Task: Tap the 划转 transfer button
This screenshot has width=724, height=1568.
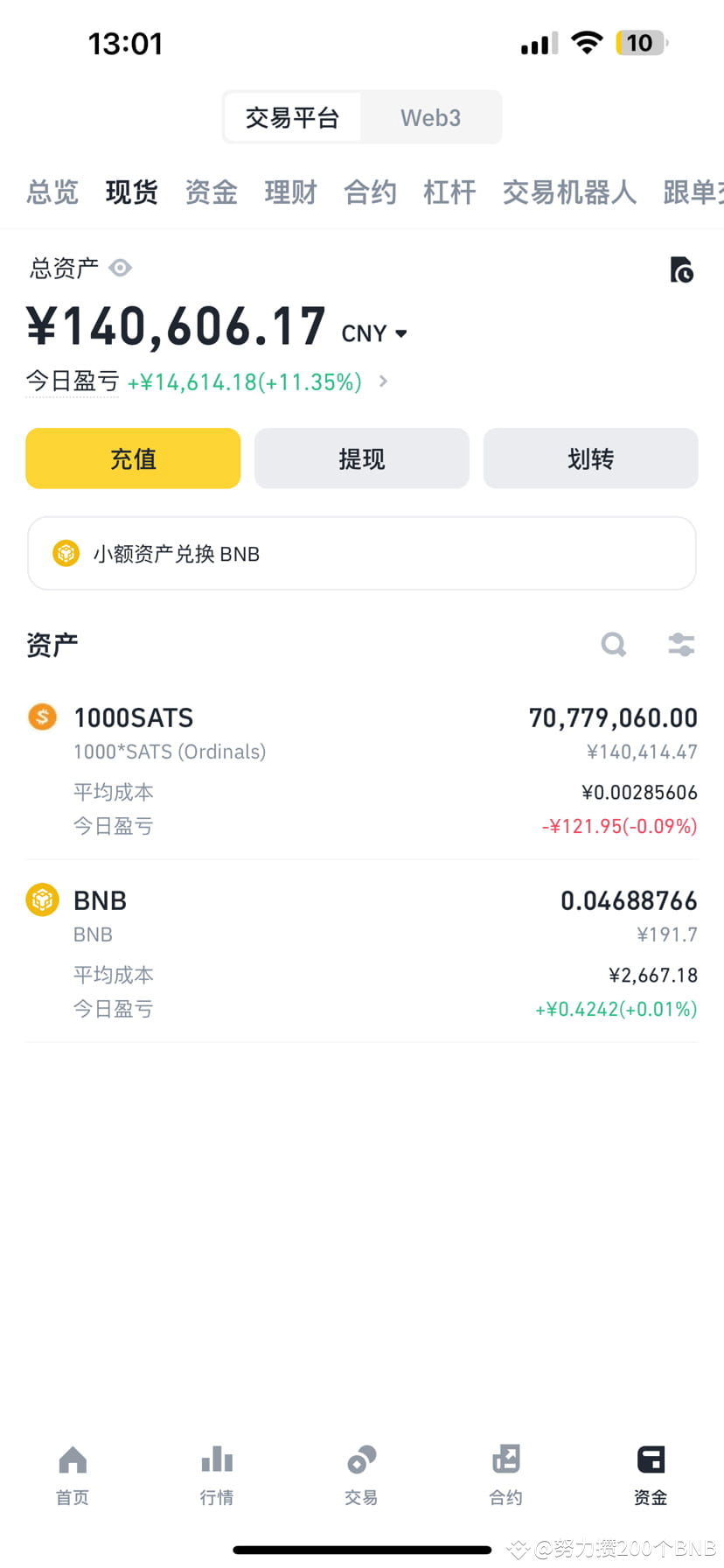Action: tap(590, 458)
